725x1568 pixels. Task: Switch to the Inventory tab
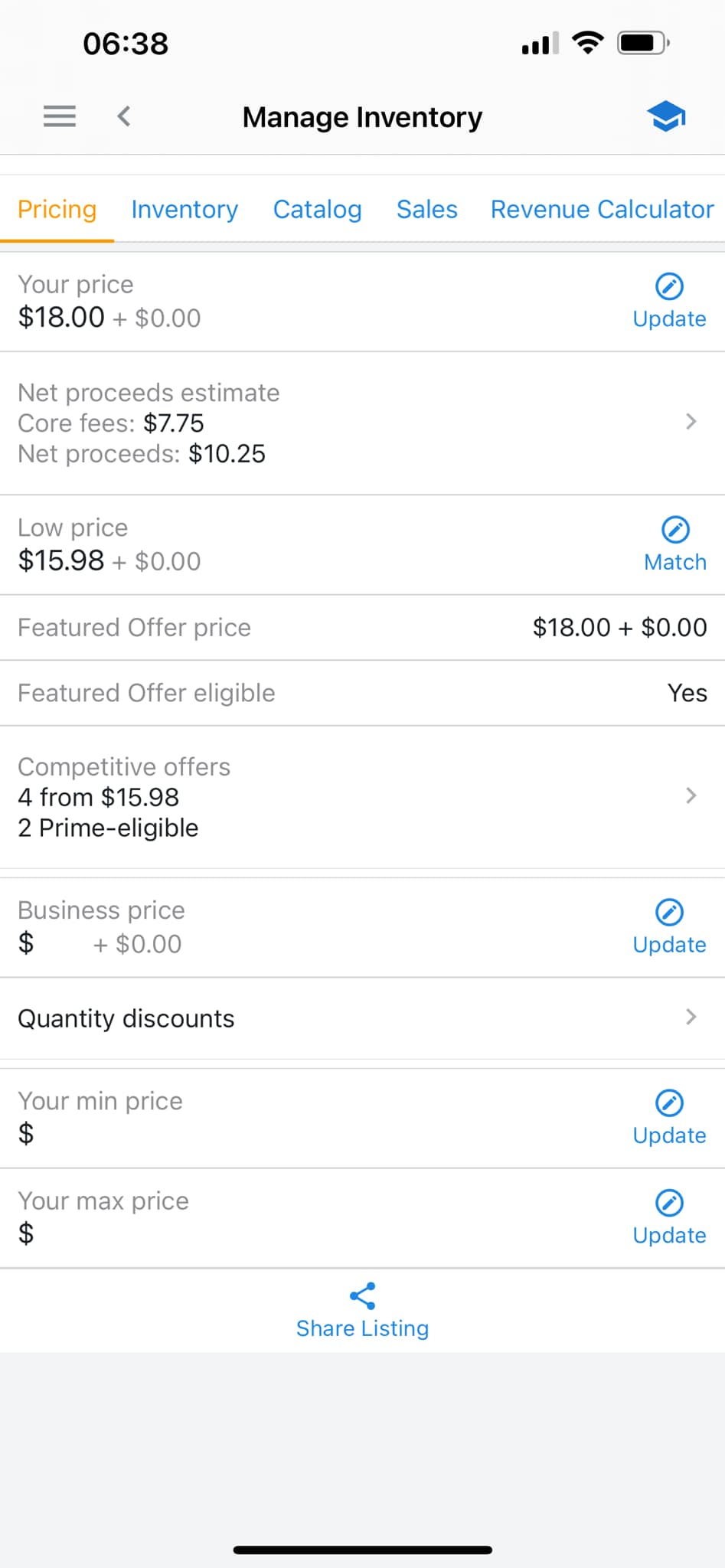[x=185, y=209]
